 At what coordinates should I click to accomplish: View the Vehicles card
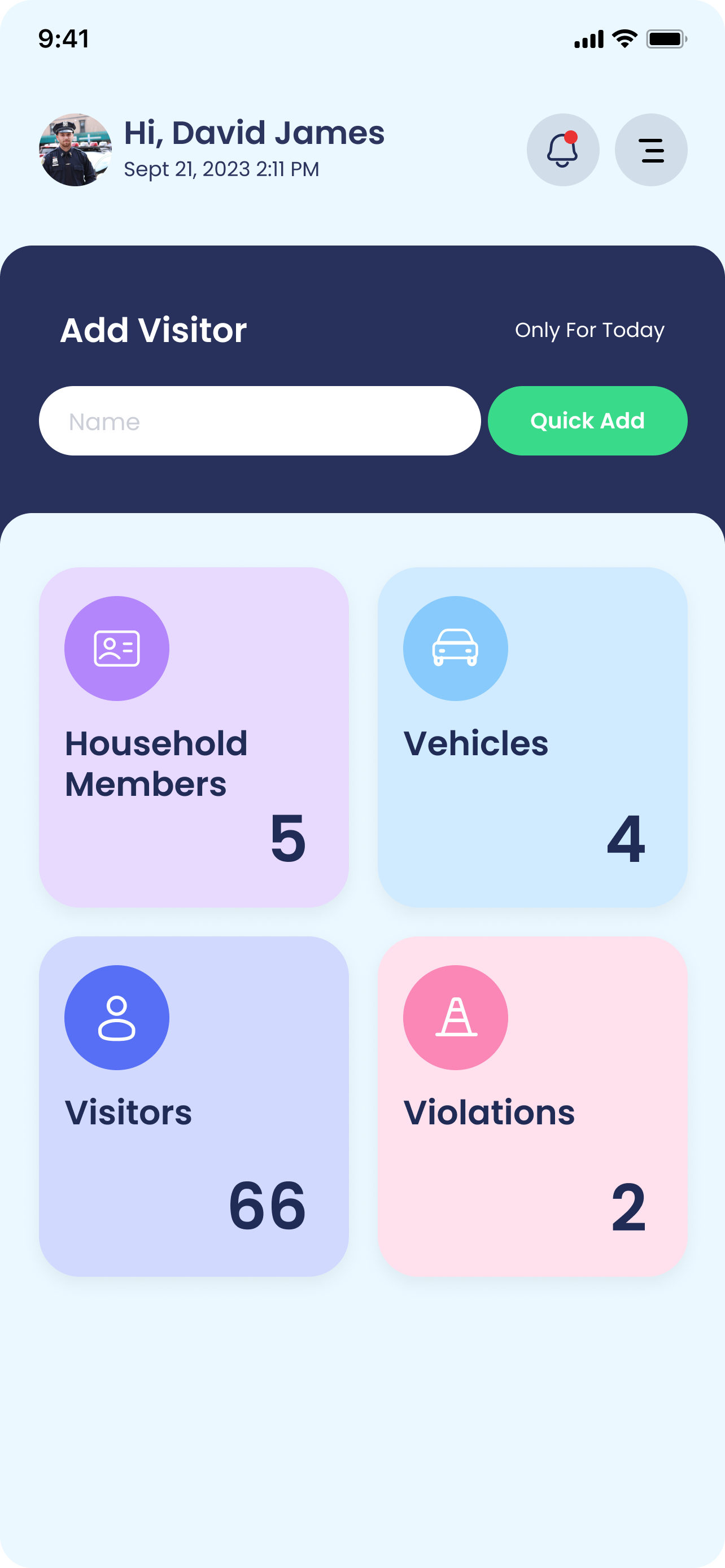coord(532,737)
